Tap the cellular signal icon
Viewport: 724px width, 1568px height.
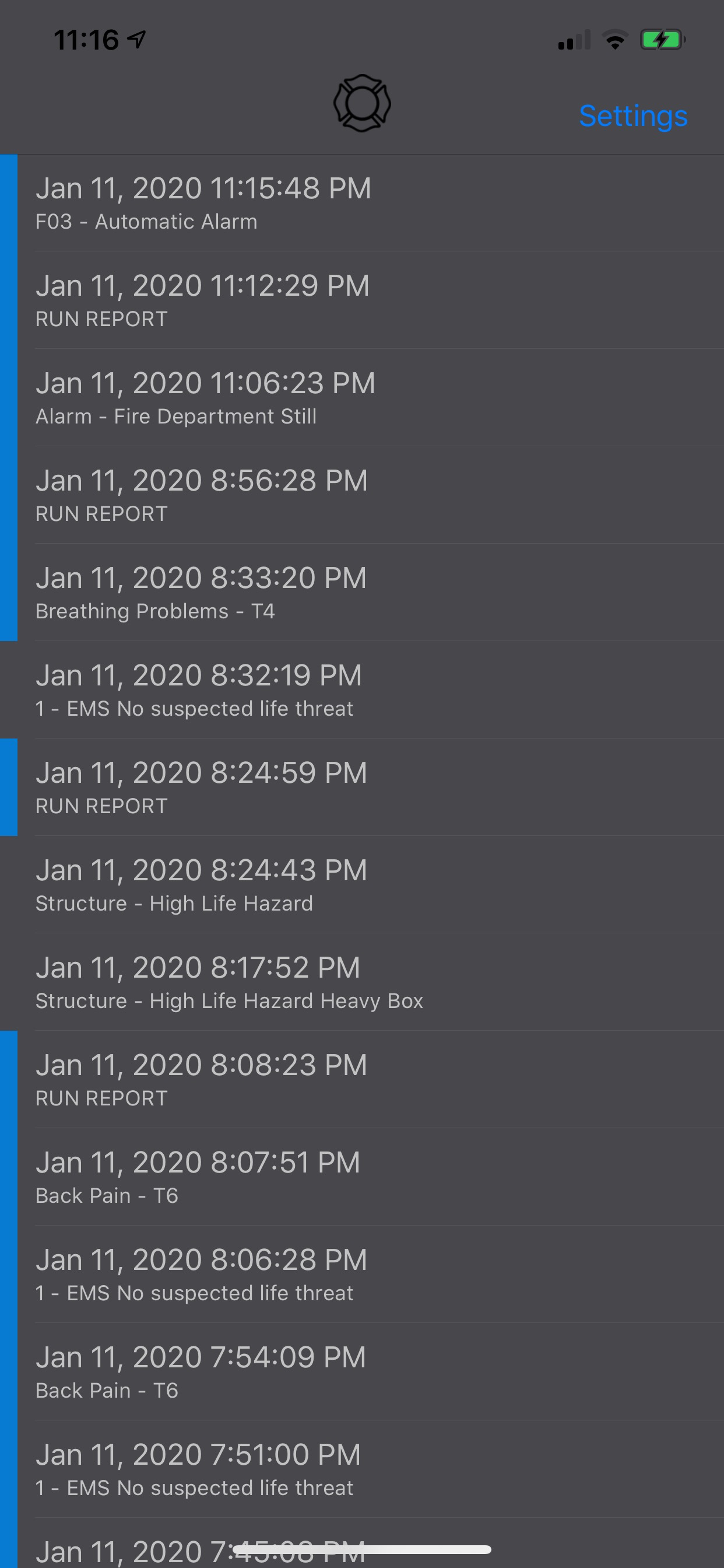pyautogui.click(x=575, y=38)
